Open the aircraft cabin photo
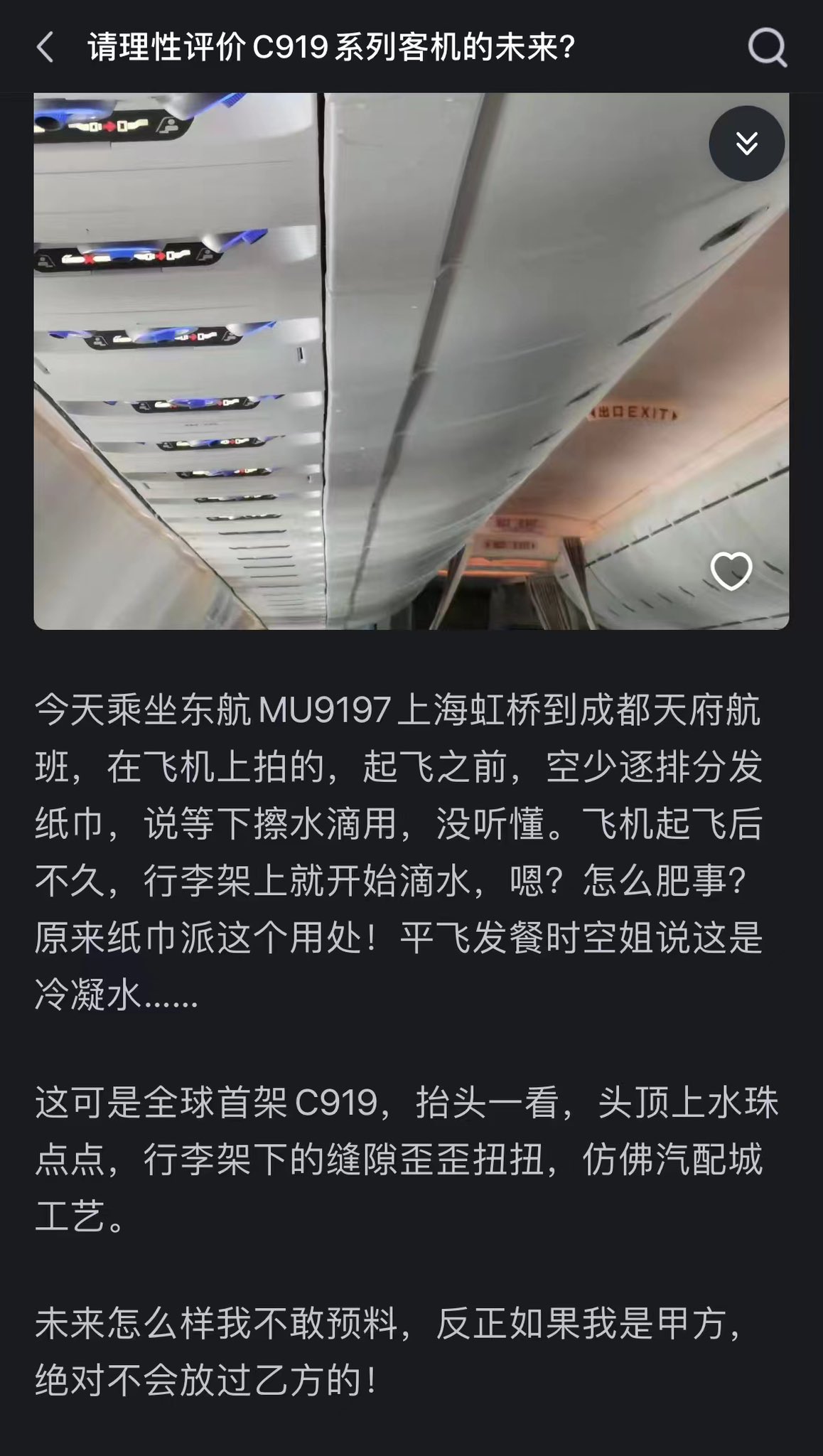 pos(411,361)
